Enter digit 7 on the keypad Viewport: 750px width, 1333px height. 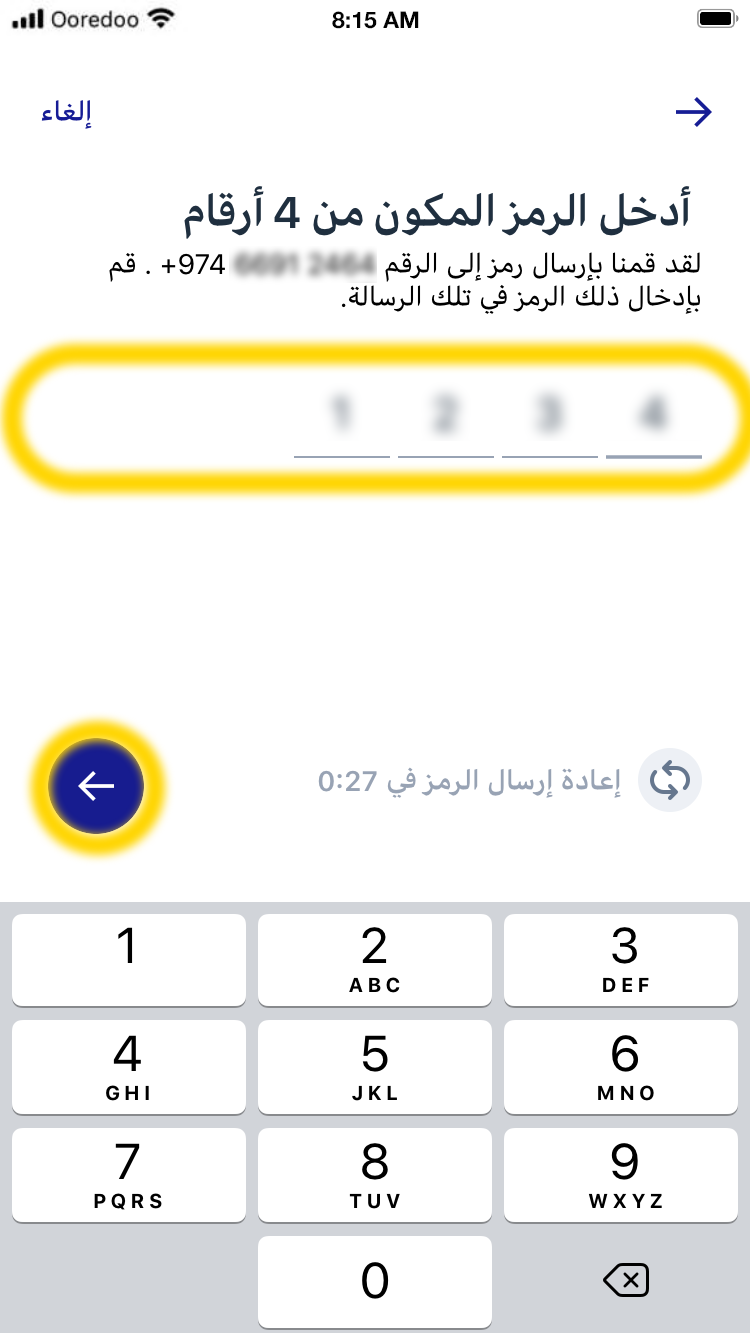click(128, 1174)
